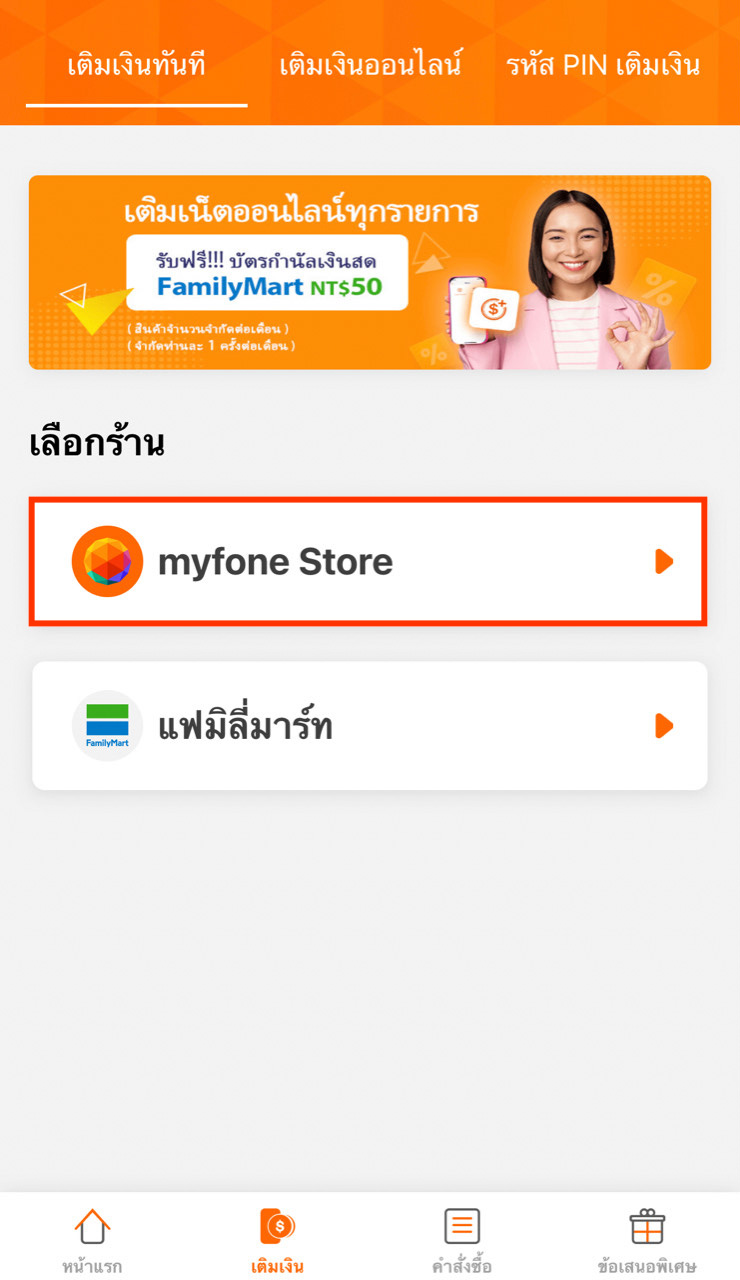Open the คำสั่งซื้อ orders tab

[462, 1238]
